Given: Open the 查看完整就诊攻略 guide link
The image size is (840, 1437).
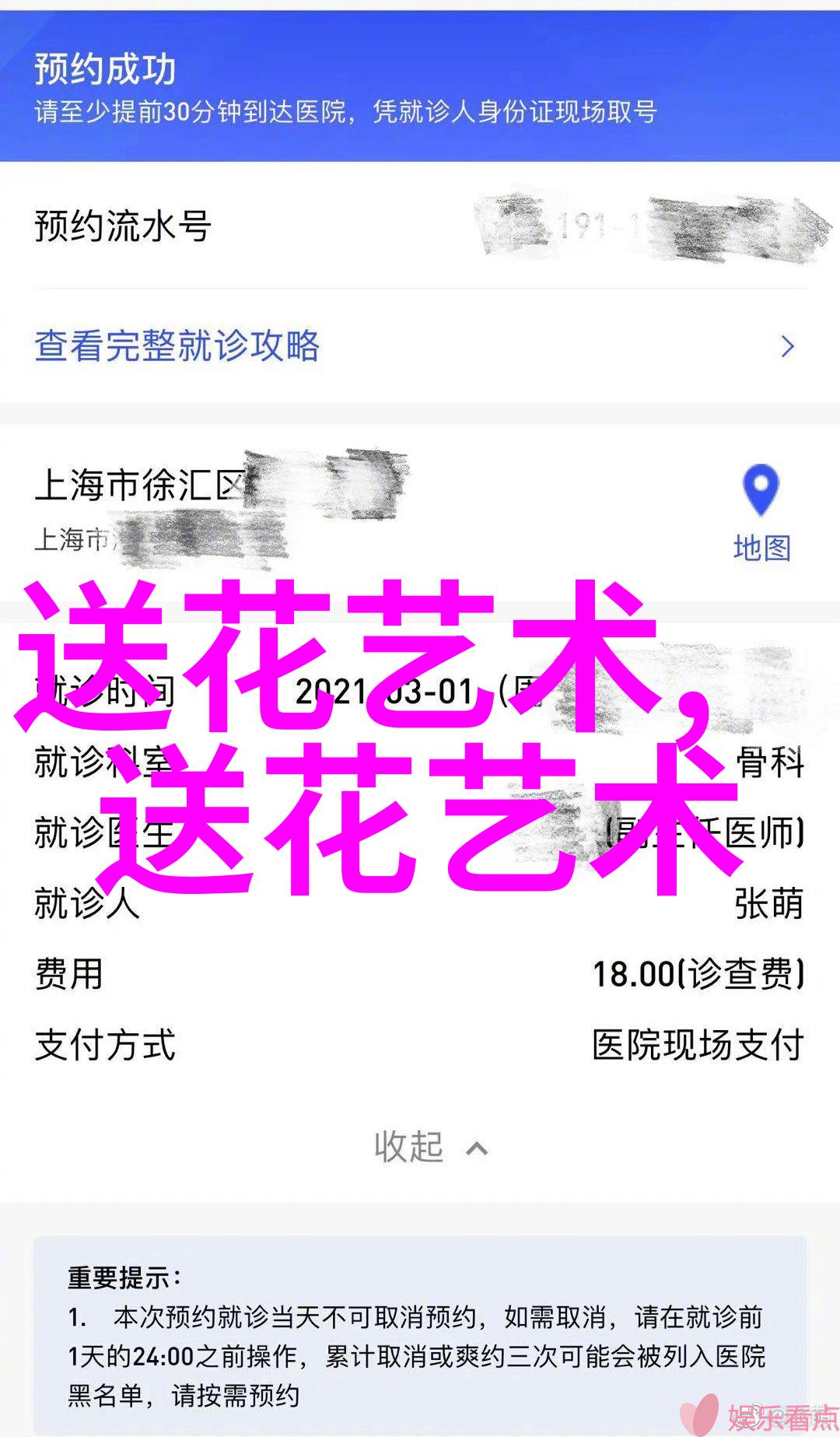Looking at the screenshot, I should pos(177,346).
